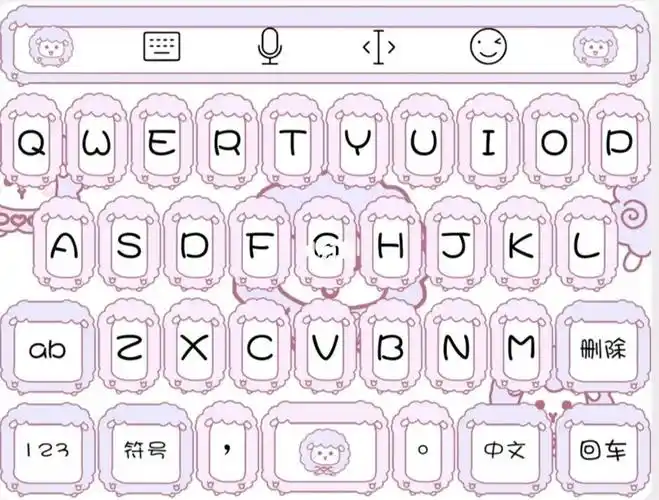Type the letter H
The width and height of the screenshot is (659, 500).
(391, 245)
